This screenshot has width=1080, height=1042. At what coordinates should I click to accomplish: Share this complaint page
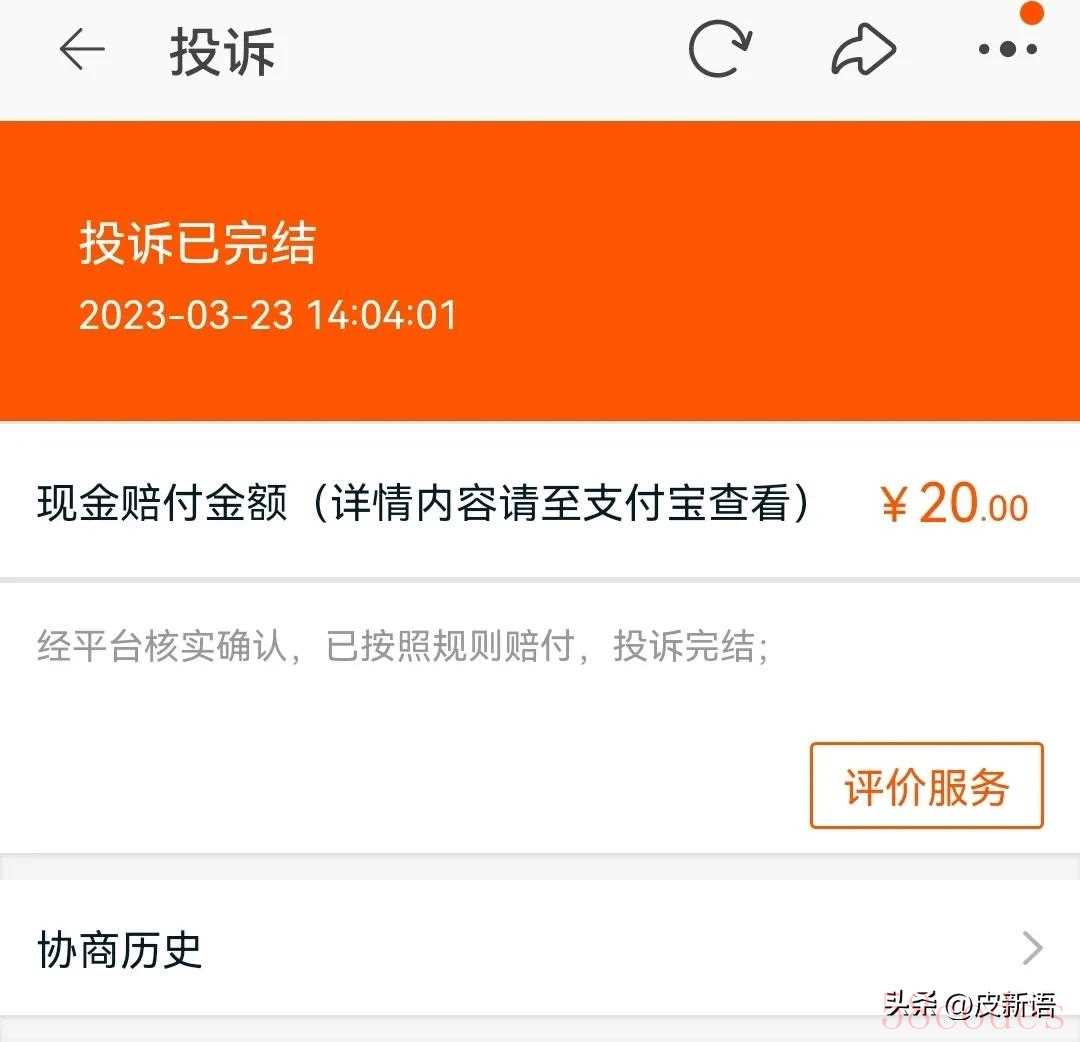click(x=864, y=50)
